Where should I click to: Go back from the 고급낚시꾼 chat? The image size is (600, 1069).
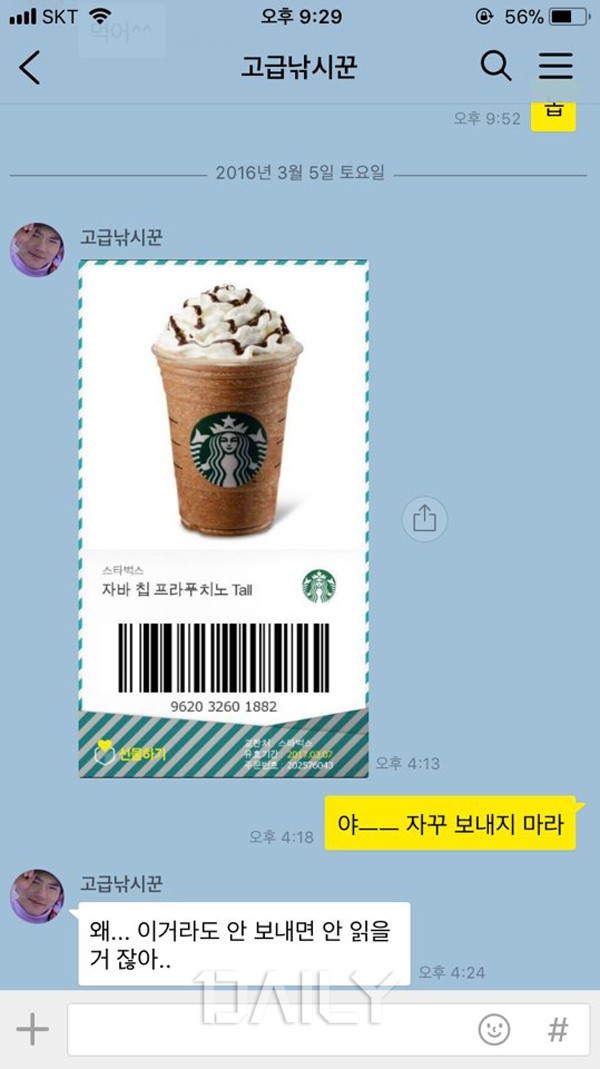[30, 67]
